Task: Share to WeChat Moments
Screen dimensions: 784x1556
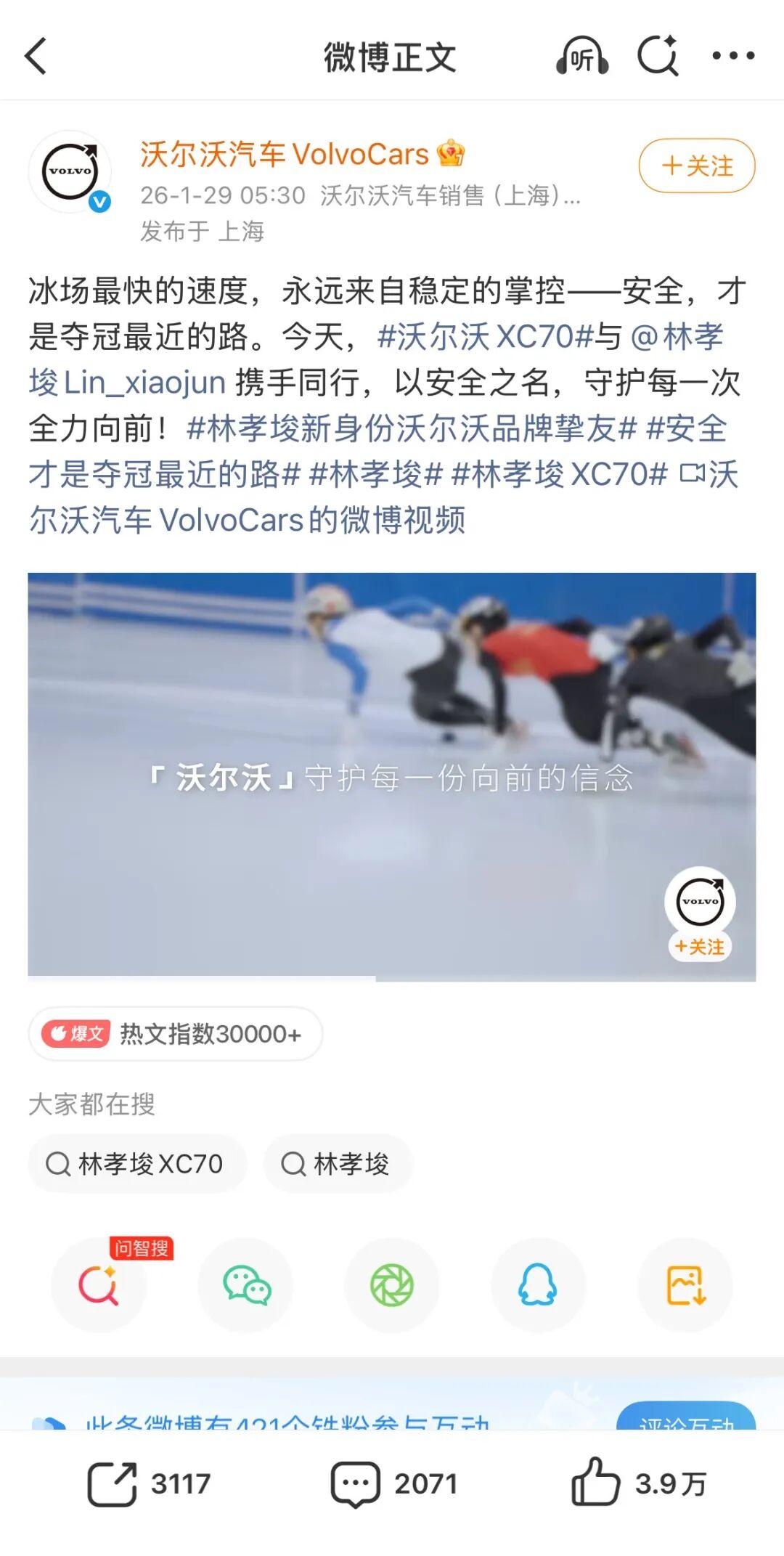Action: pyautogui.click(x=392, y=1285)
